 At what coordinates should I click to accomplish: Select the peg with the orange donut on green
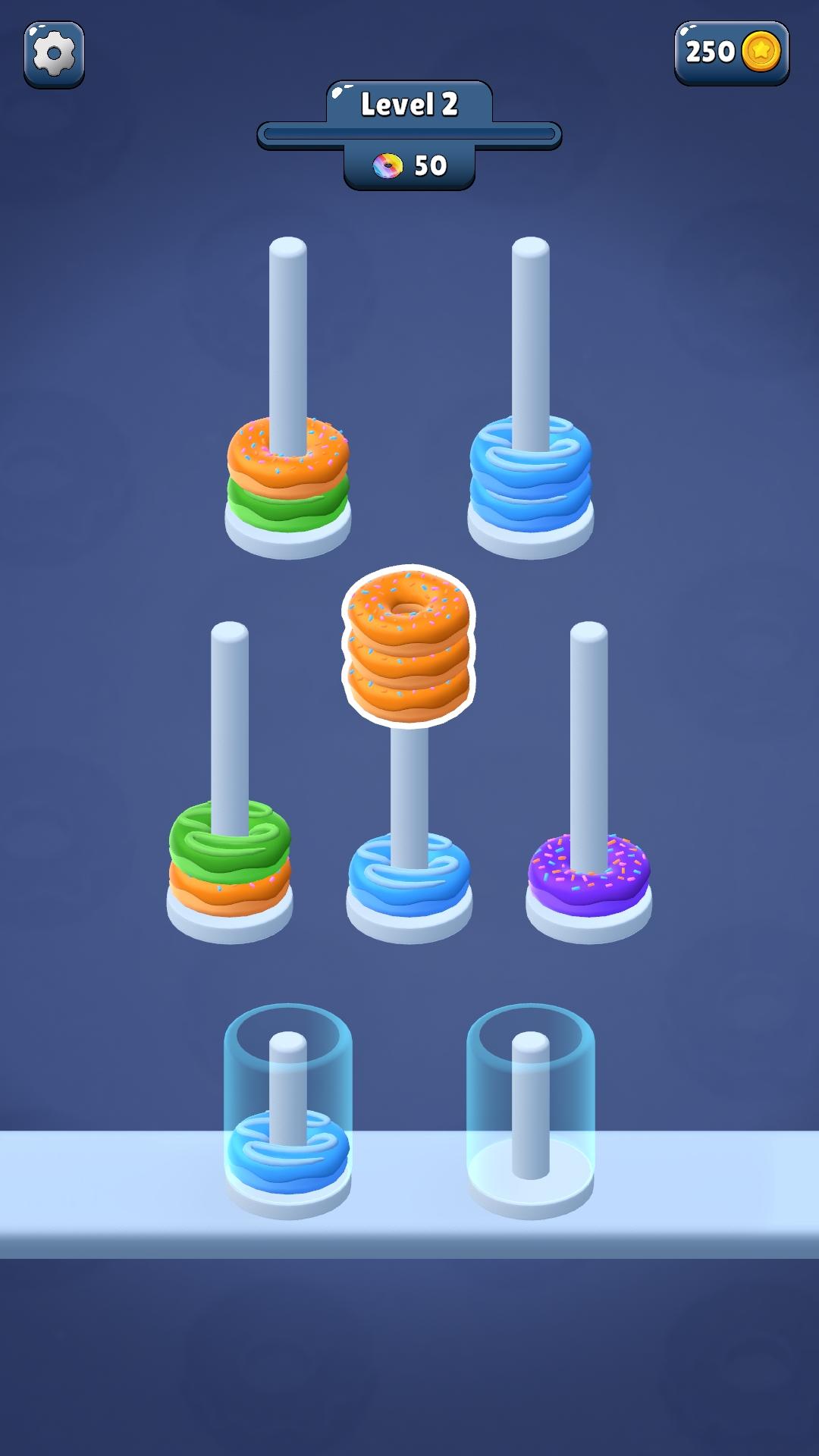pyautogui.click(x=288, y=398)
